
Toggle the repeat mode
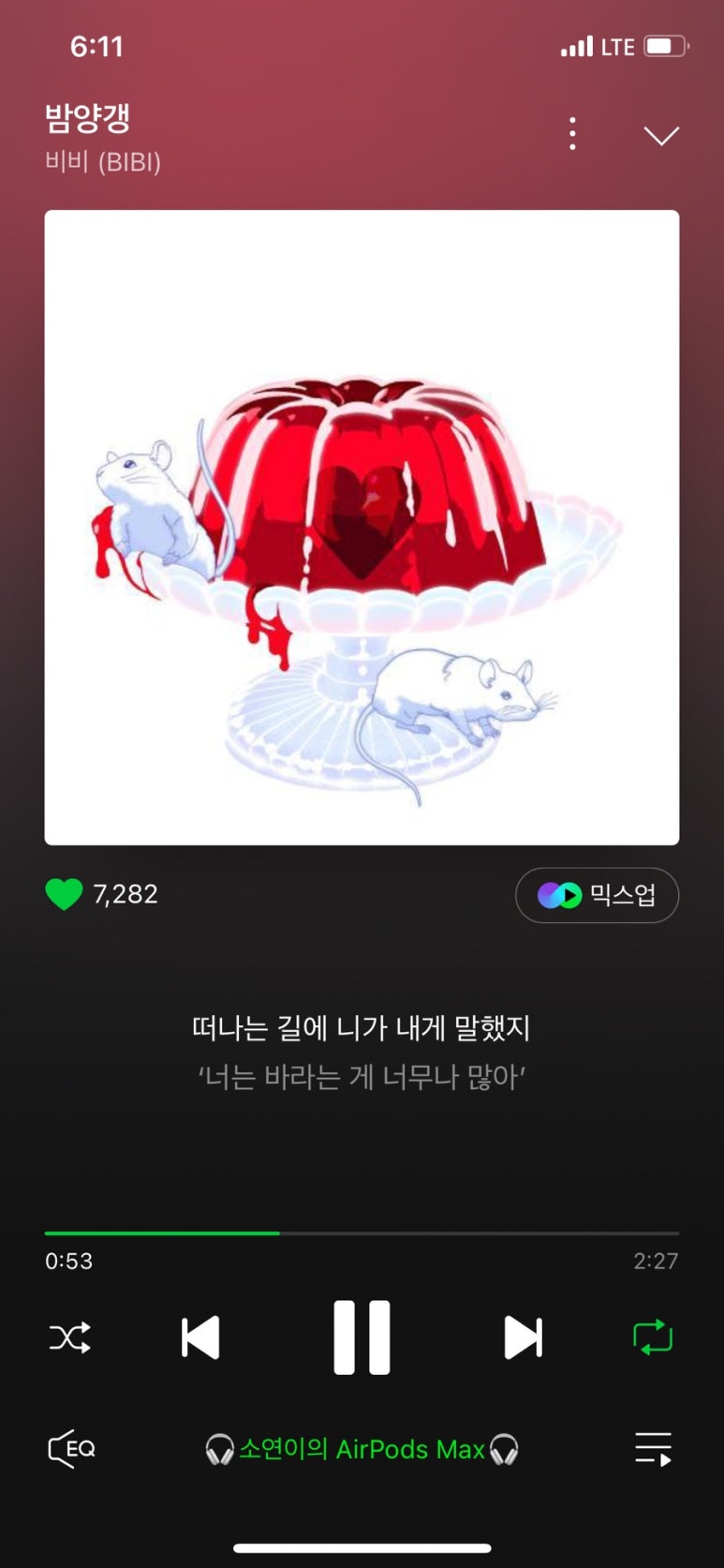click(x=653, y=1337)
